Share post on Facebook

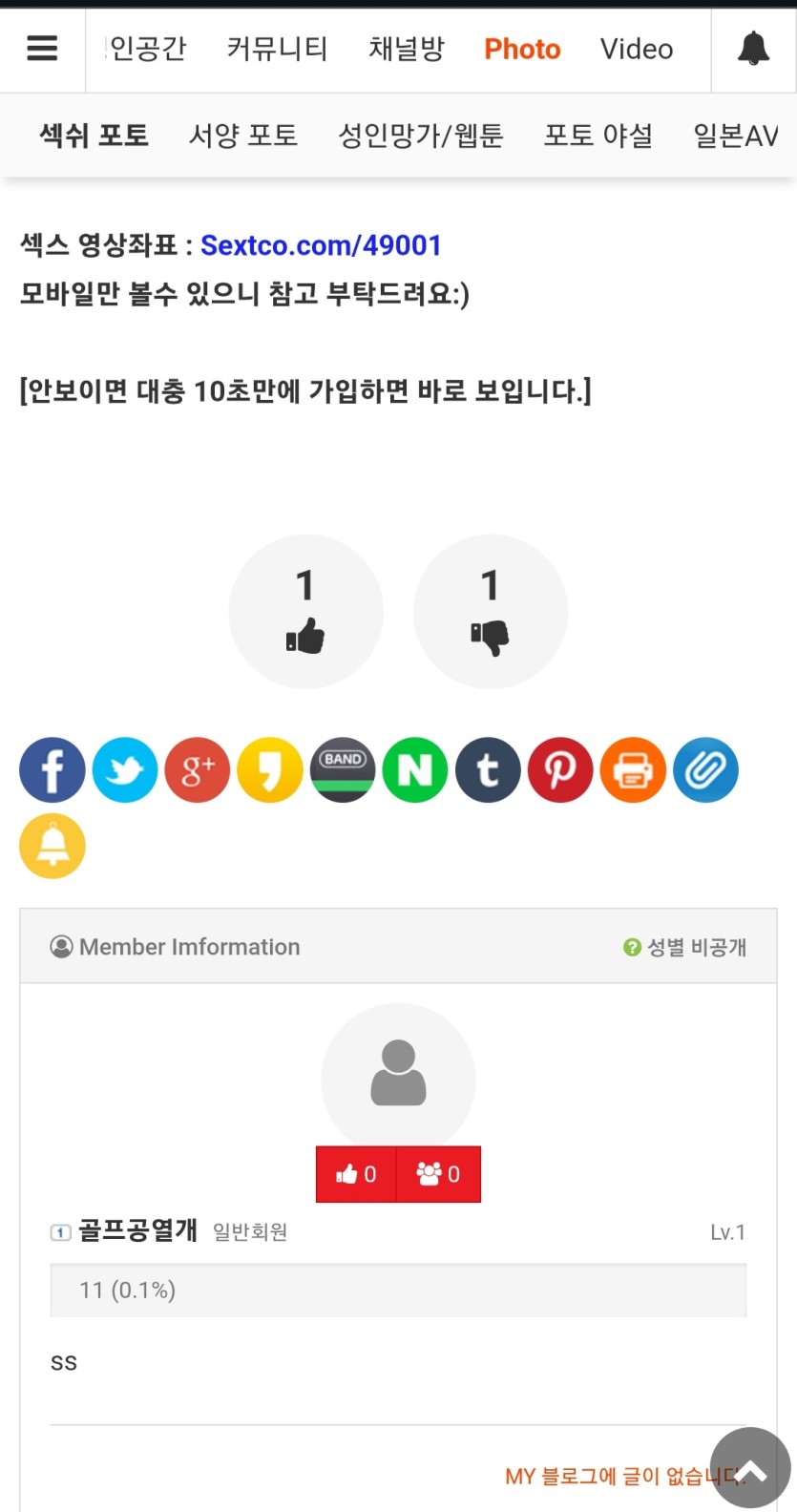pos(52,770)
